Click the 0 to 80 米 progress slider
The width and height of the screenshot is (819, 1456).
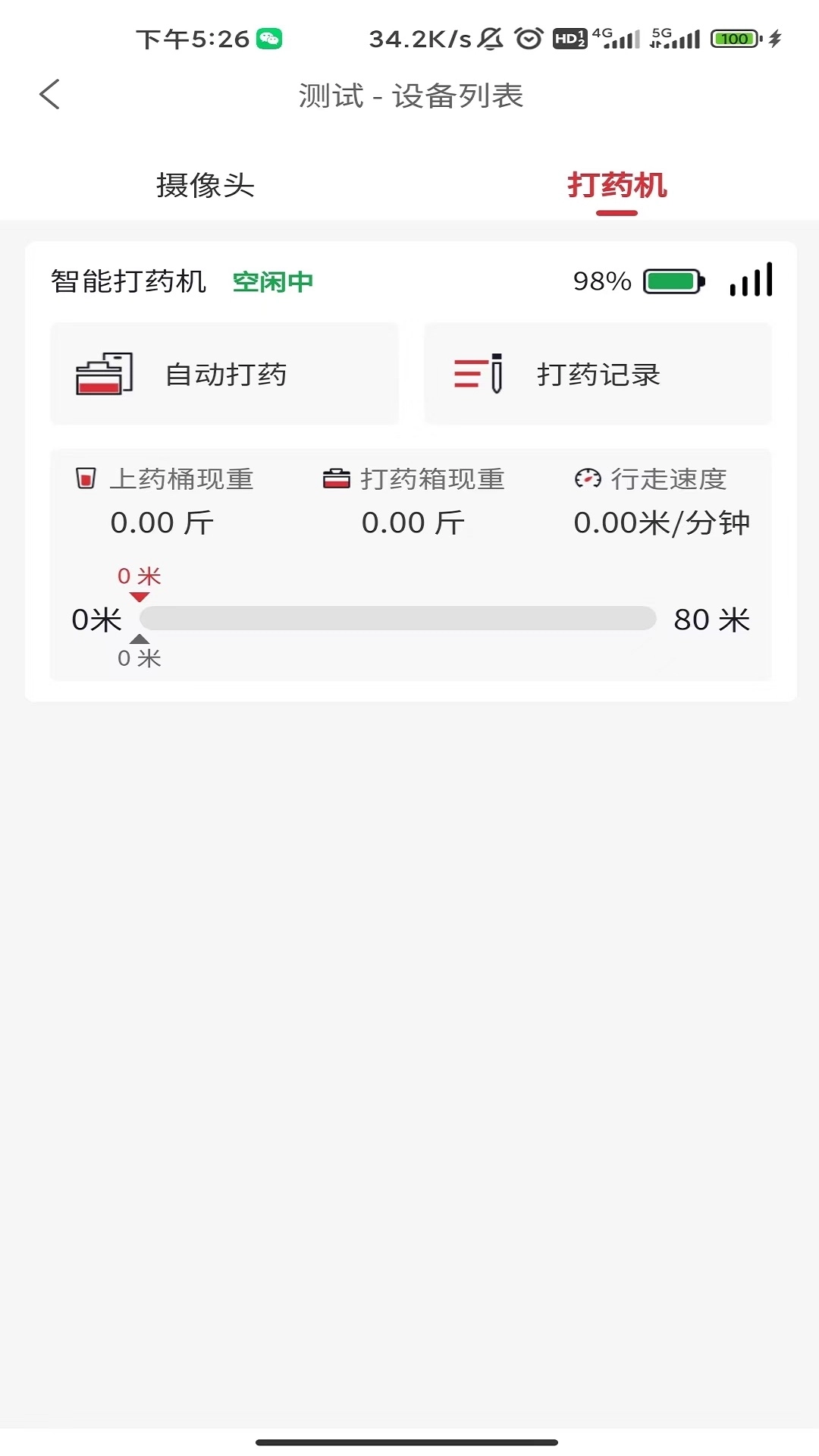[x=398, y=619]
